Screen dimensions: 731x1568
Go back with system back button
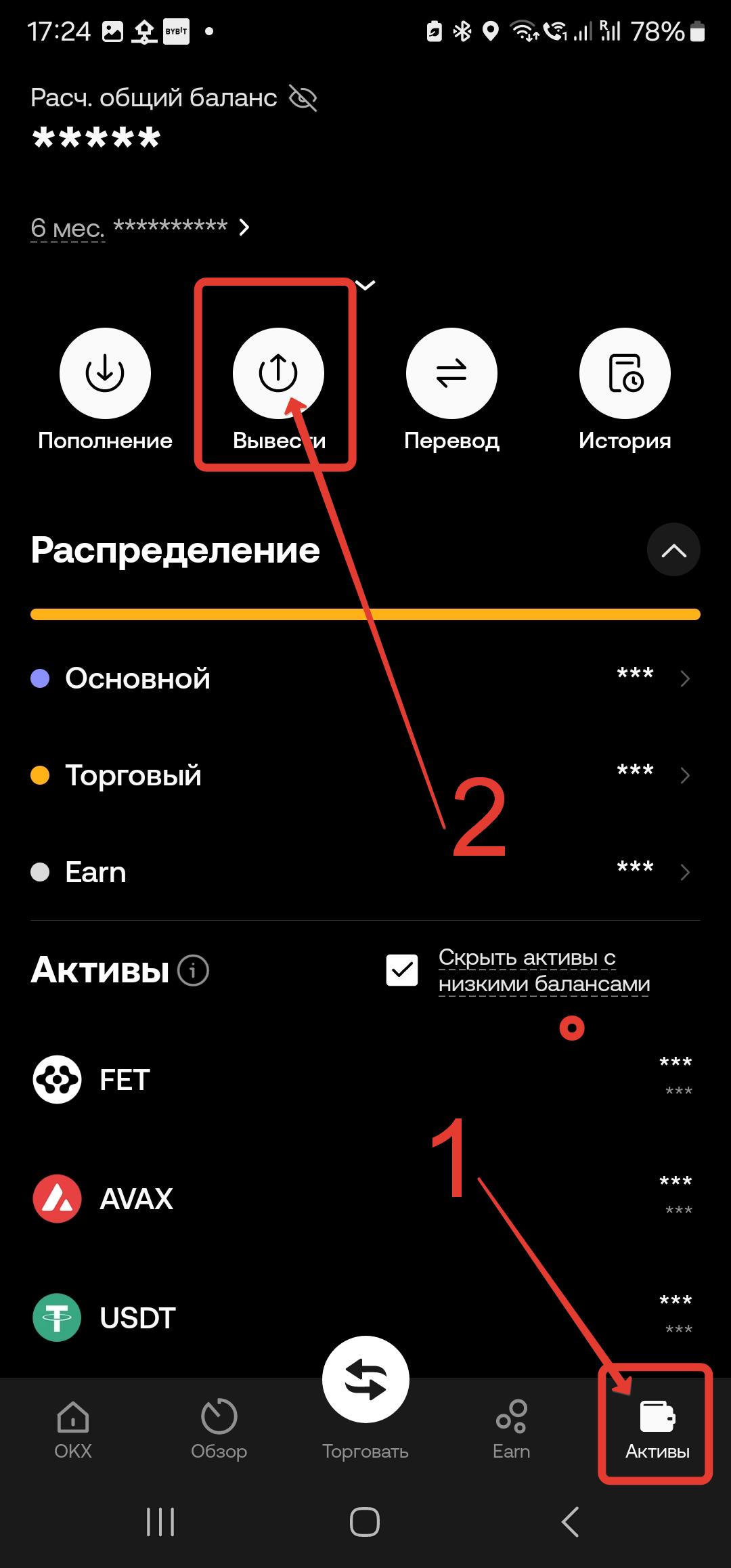coord(570,1522)
